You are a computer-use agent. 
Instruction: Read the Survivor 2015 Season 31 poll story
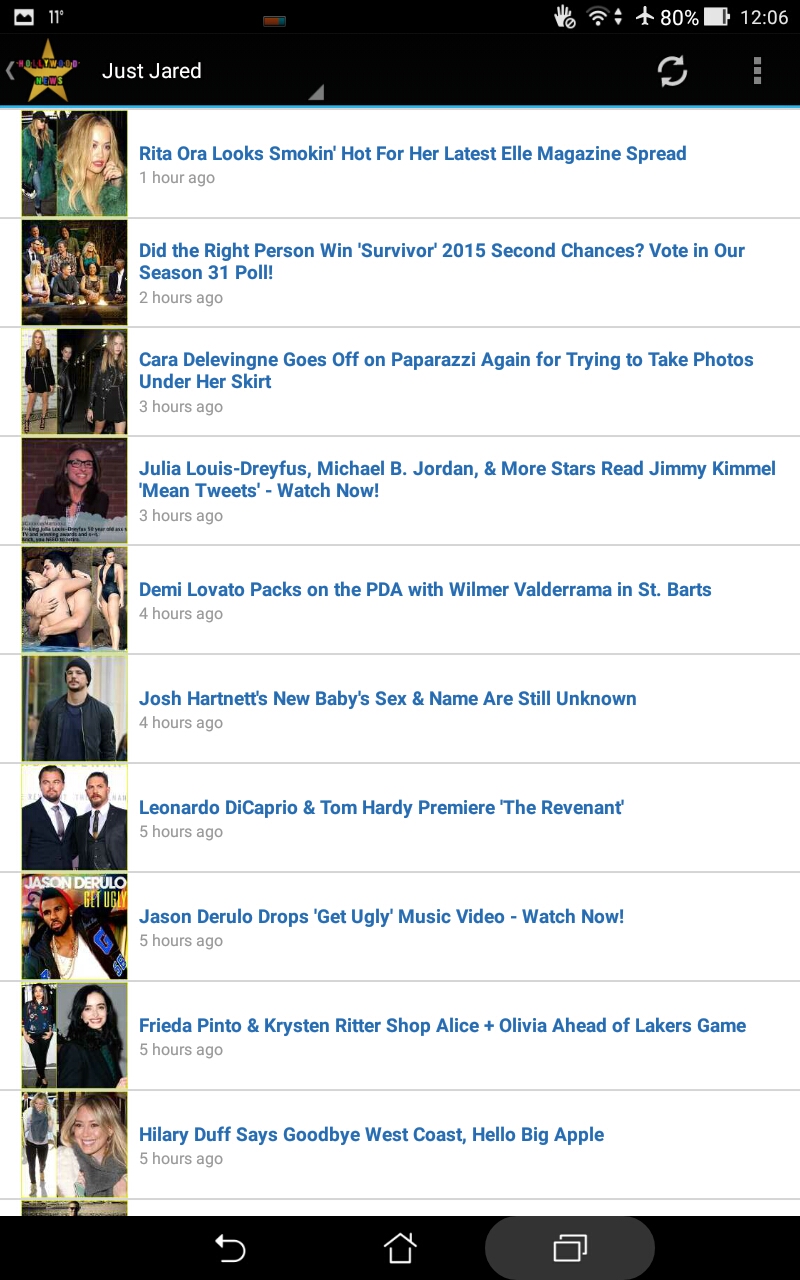pos(443,261)
